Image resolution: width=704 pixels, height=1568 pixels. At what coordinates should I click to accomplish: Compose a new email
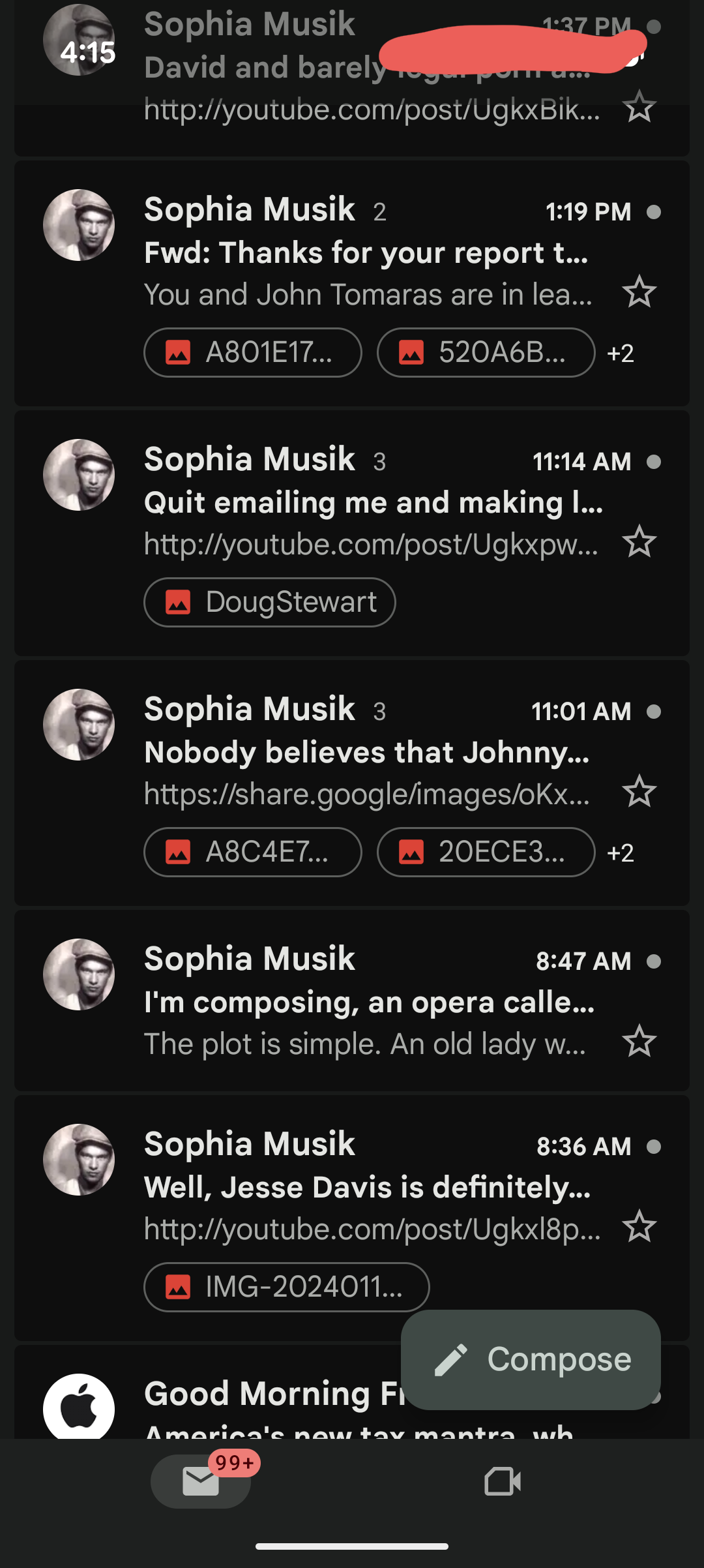(x=531, y=1360)
